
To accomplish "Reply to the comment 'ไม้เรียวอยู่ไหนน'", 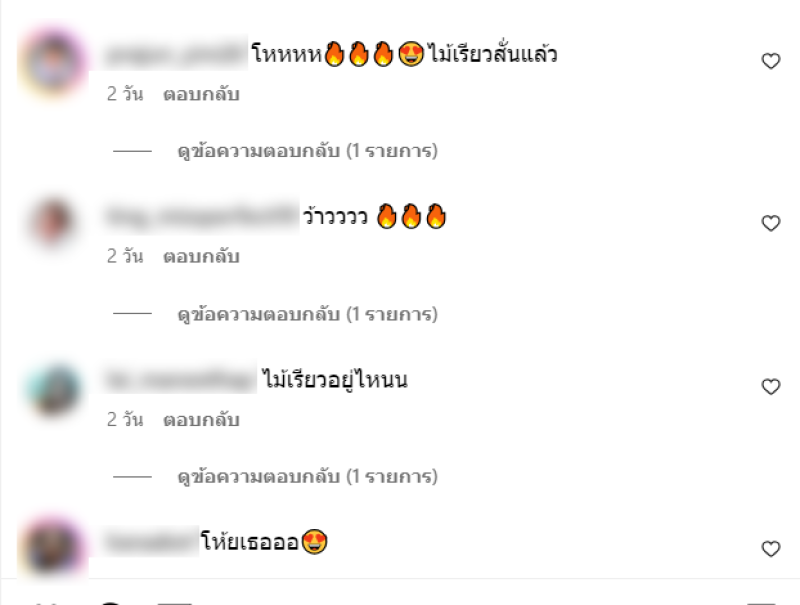I will point(201,420).
